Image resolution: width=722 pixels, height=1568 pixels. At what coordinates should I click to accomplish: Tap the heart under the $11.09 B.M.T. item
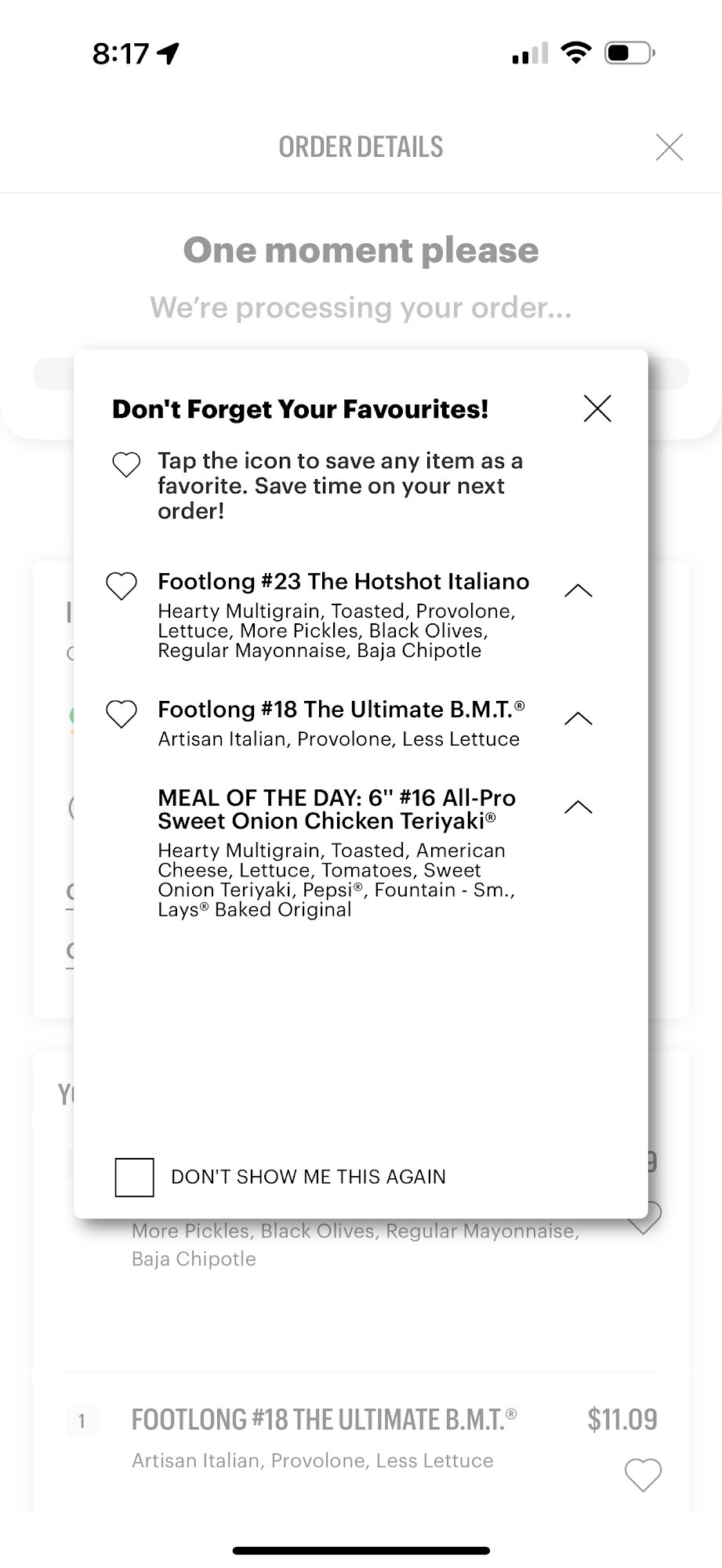click(x=643, y=1475)
